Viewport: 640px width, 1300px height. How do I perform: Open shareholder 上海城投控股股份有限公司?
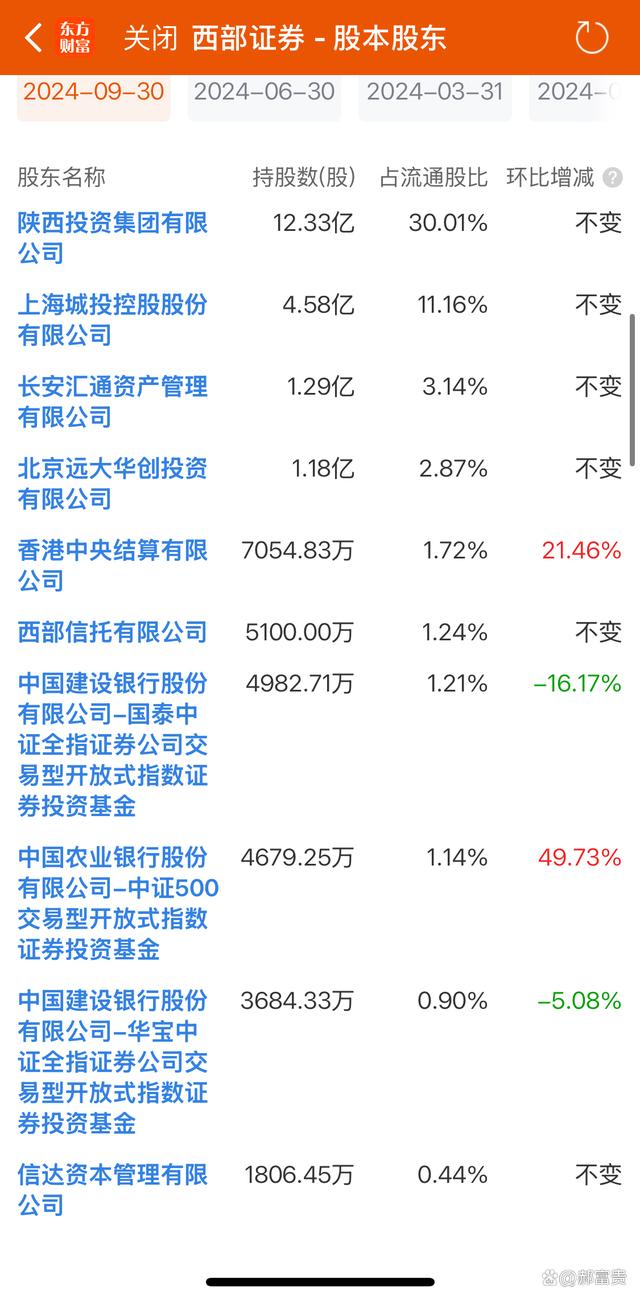point(113,319)
